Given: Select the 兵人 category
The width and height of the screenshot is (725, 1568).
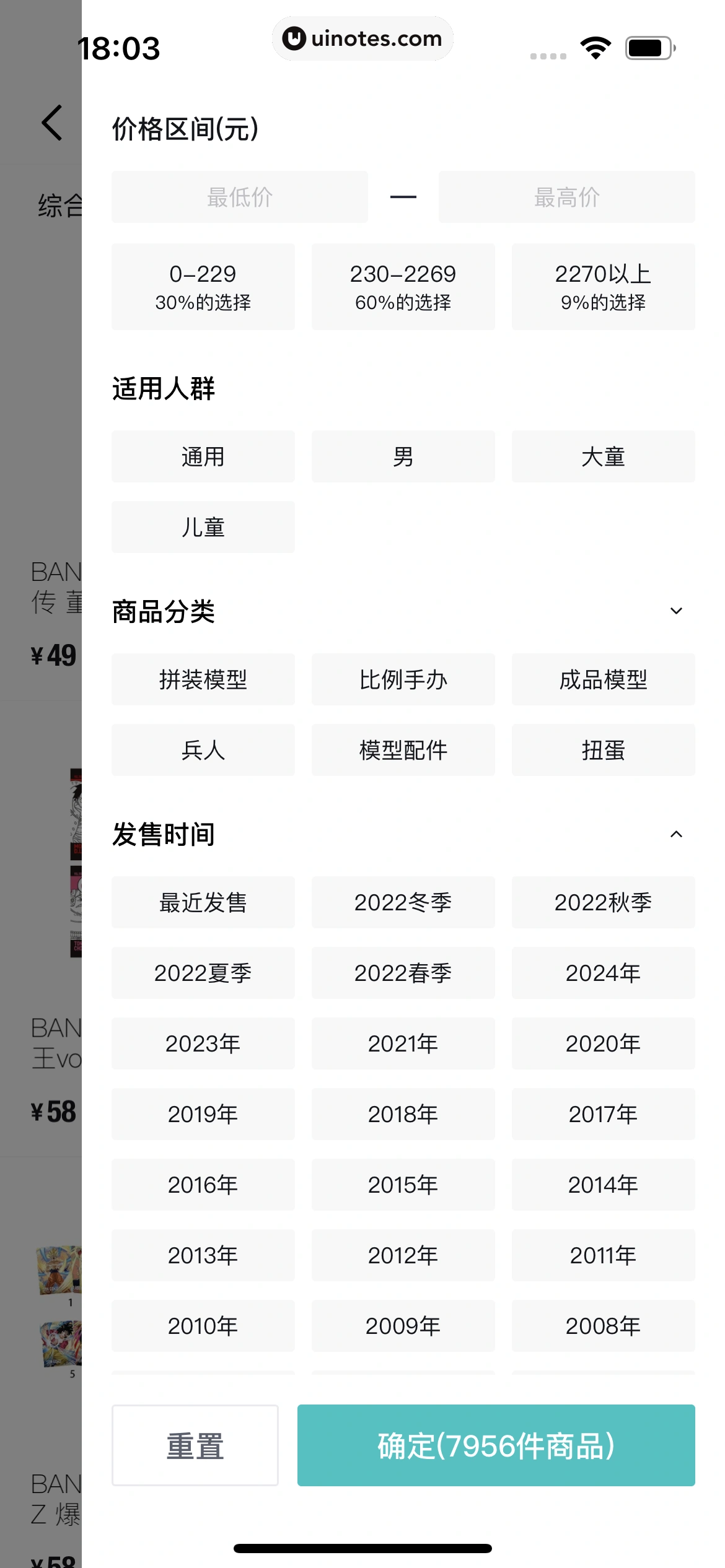Looking at the screenshot, I should point(203,750).
